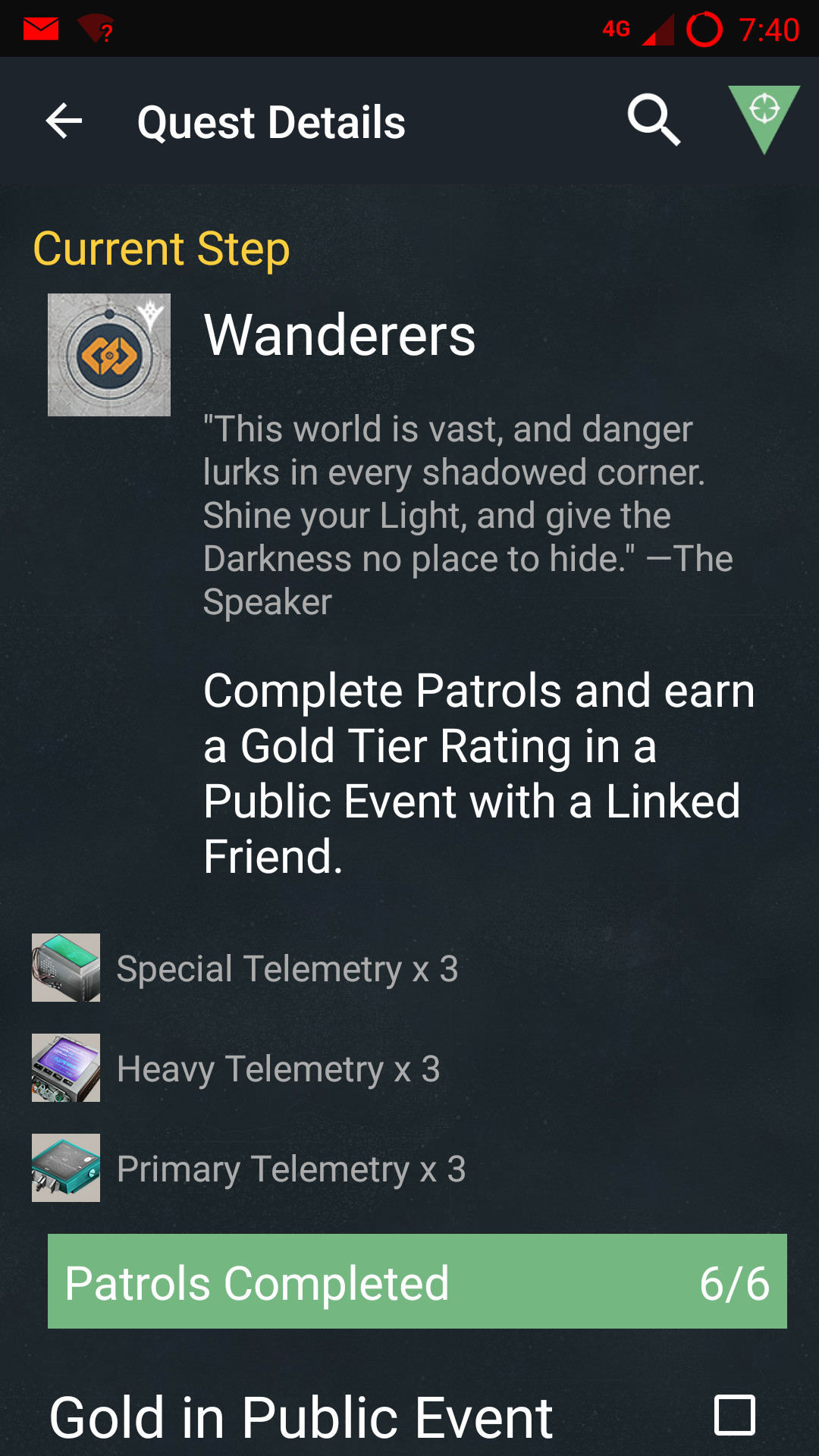Go back from Quest Details
The width and height of the screenshot is (819, 1456).
click(x=64, y=121)
